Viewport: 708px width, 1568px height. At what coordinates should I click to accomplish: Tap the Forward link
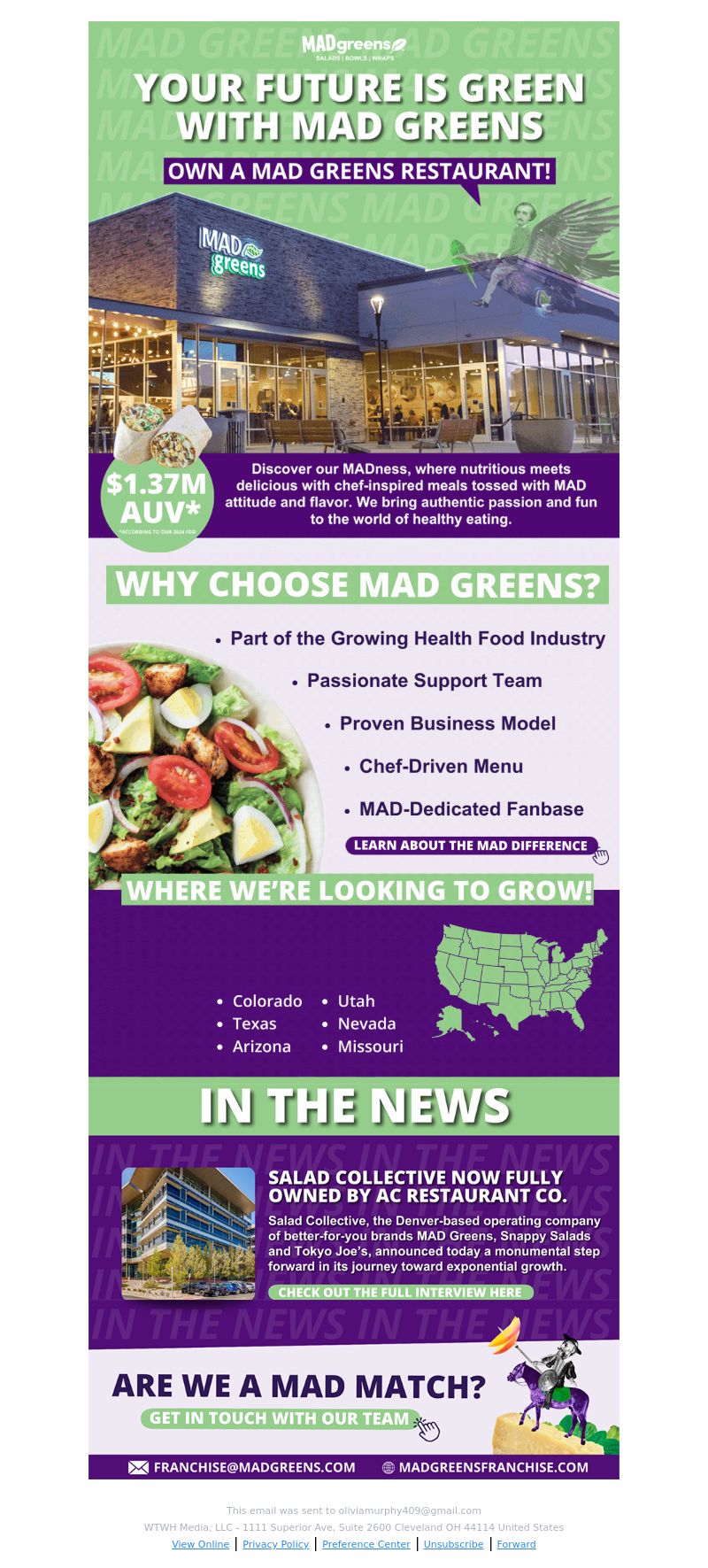(516, 1544)
